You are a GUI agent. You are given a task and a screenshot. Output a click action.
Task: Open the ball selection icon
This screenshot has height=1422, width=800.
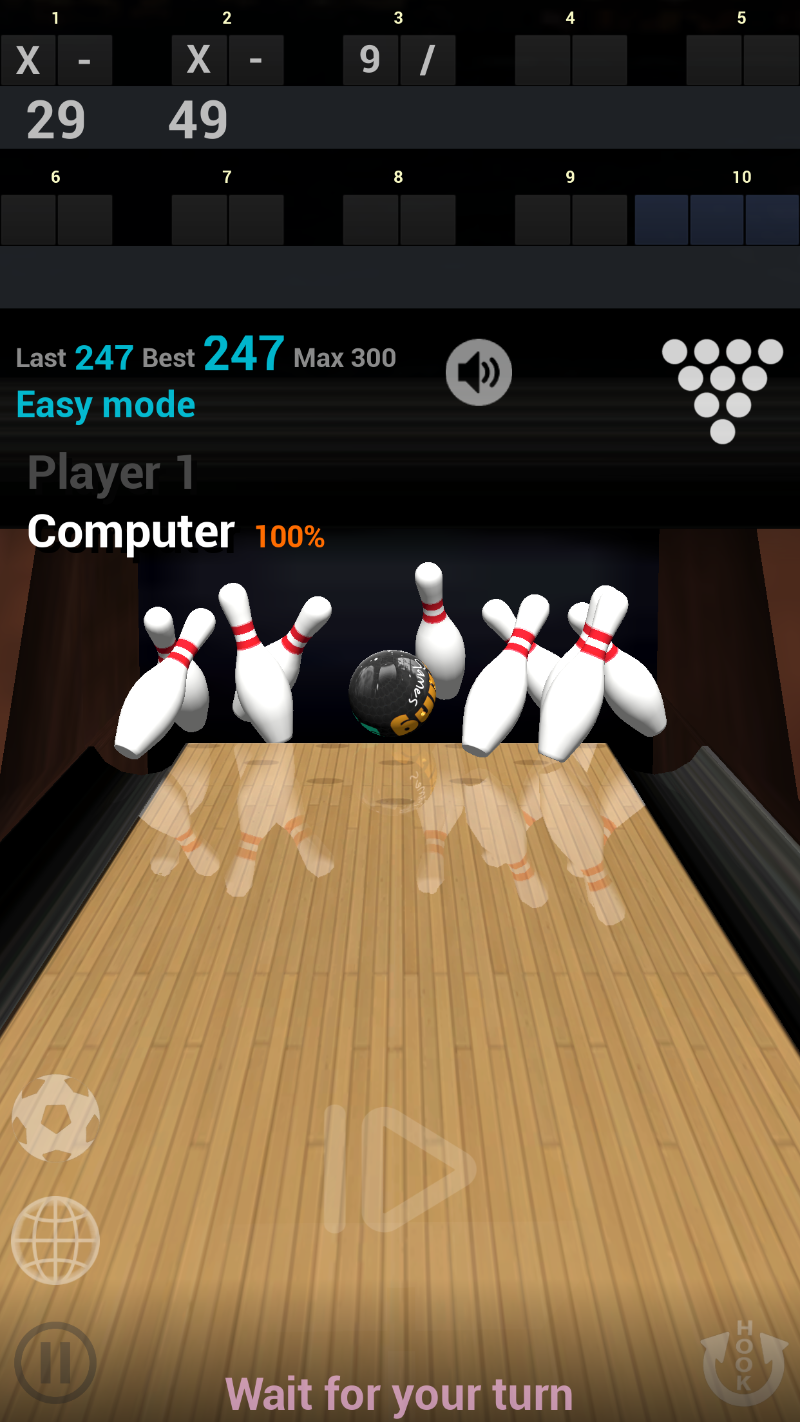pyautogui.click(x=56, y=1118)
